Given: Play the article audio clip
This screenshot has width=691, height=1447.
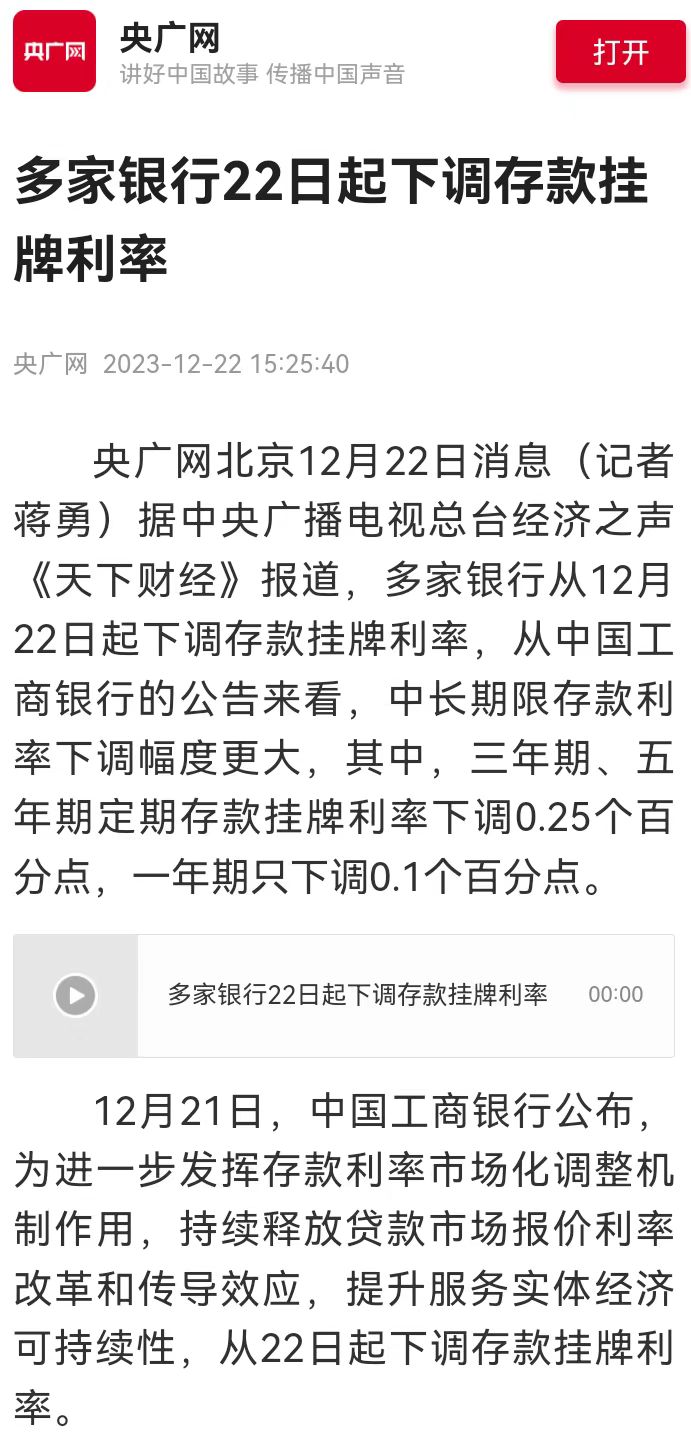Looking at the screenshot, I should point(76,995).
